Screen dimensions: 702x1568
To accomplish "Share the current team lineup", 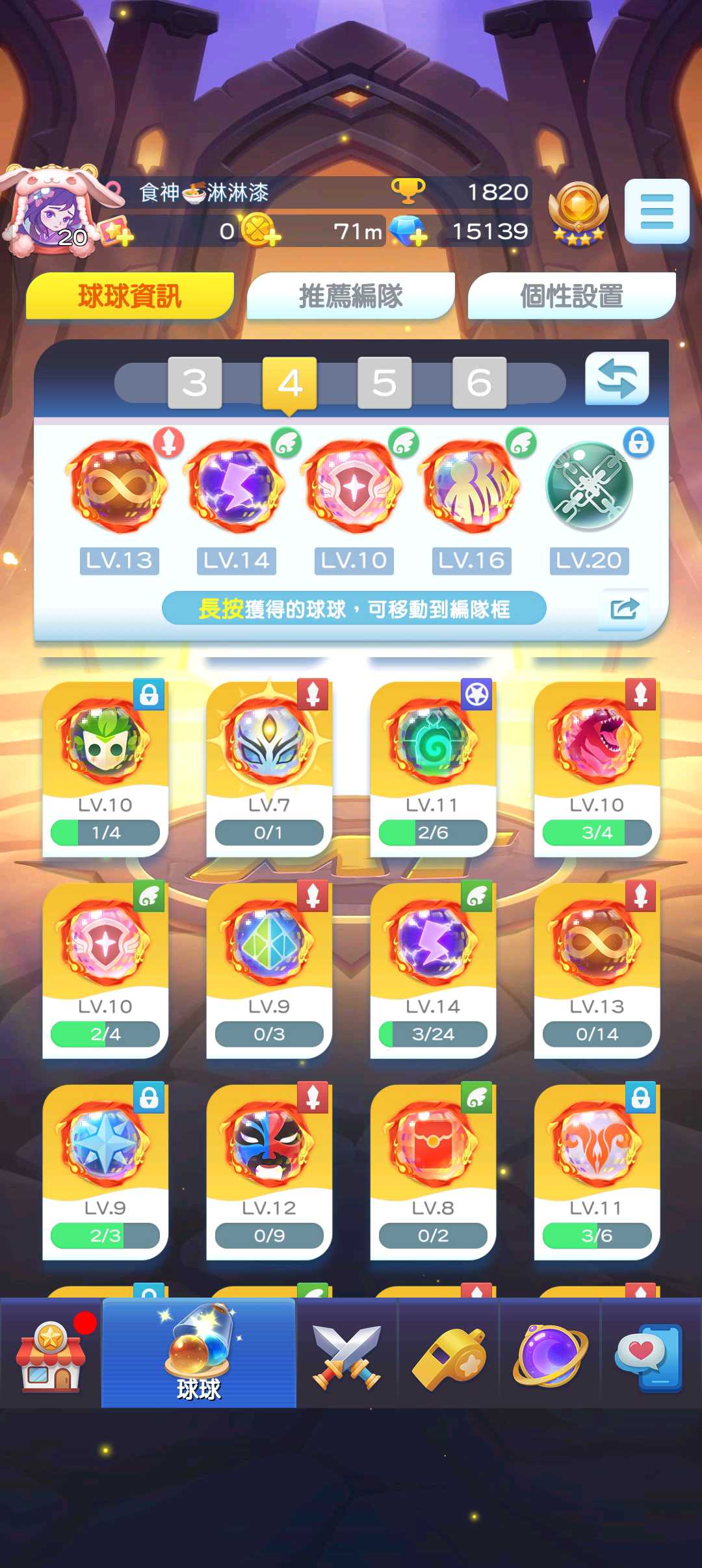I will pyautogui.click(x=623, y=609).
